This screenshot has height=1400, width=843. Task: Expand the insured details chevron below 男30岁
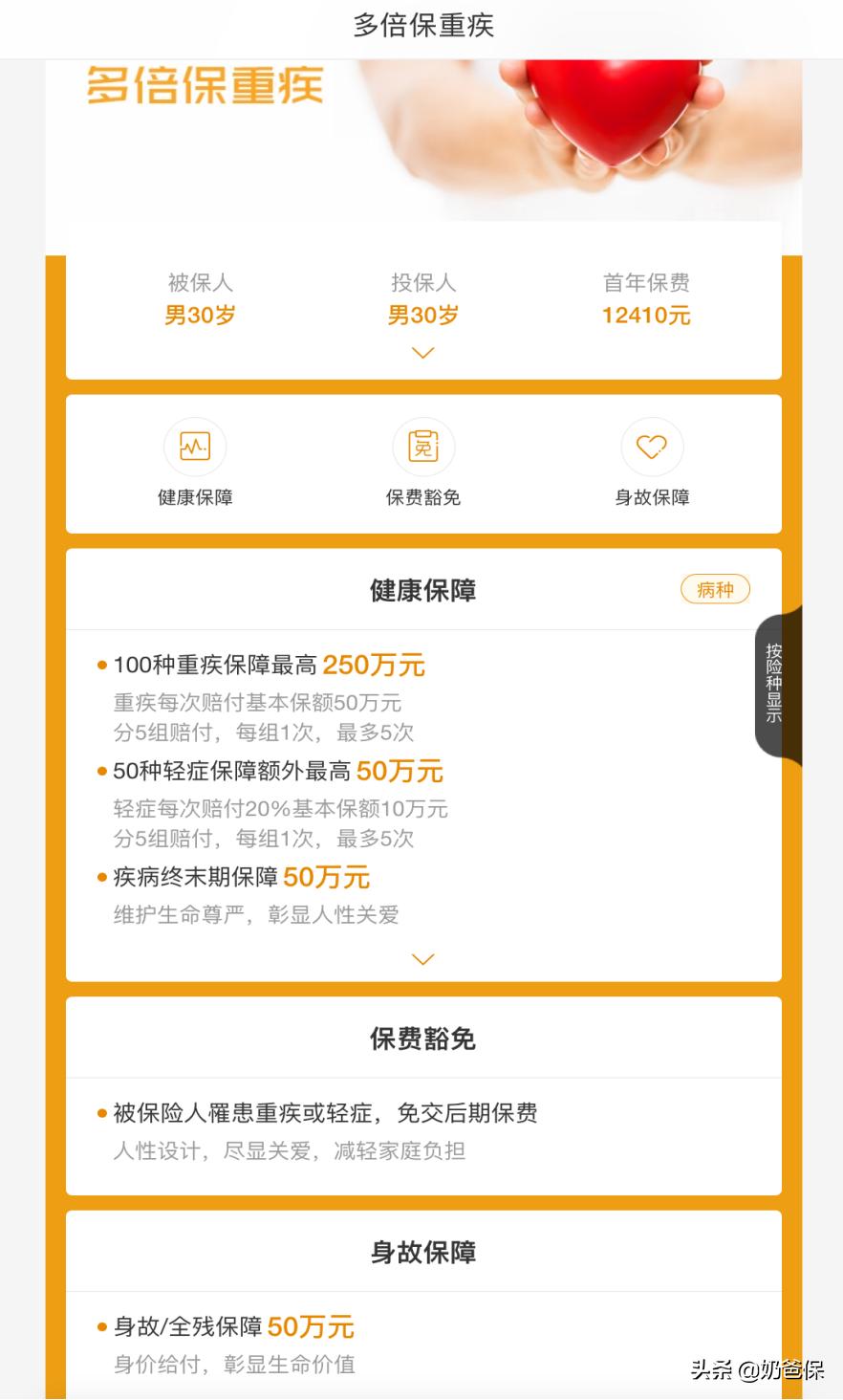(x=422, y=353)
